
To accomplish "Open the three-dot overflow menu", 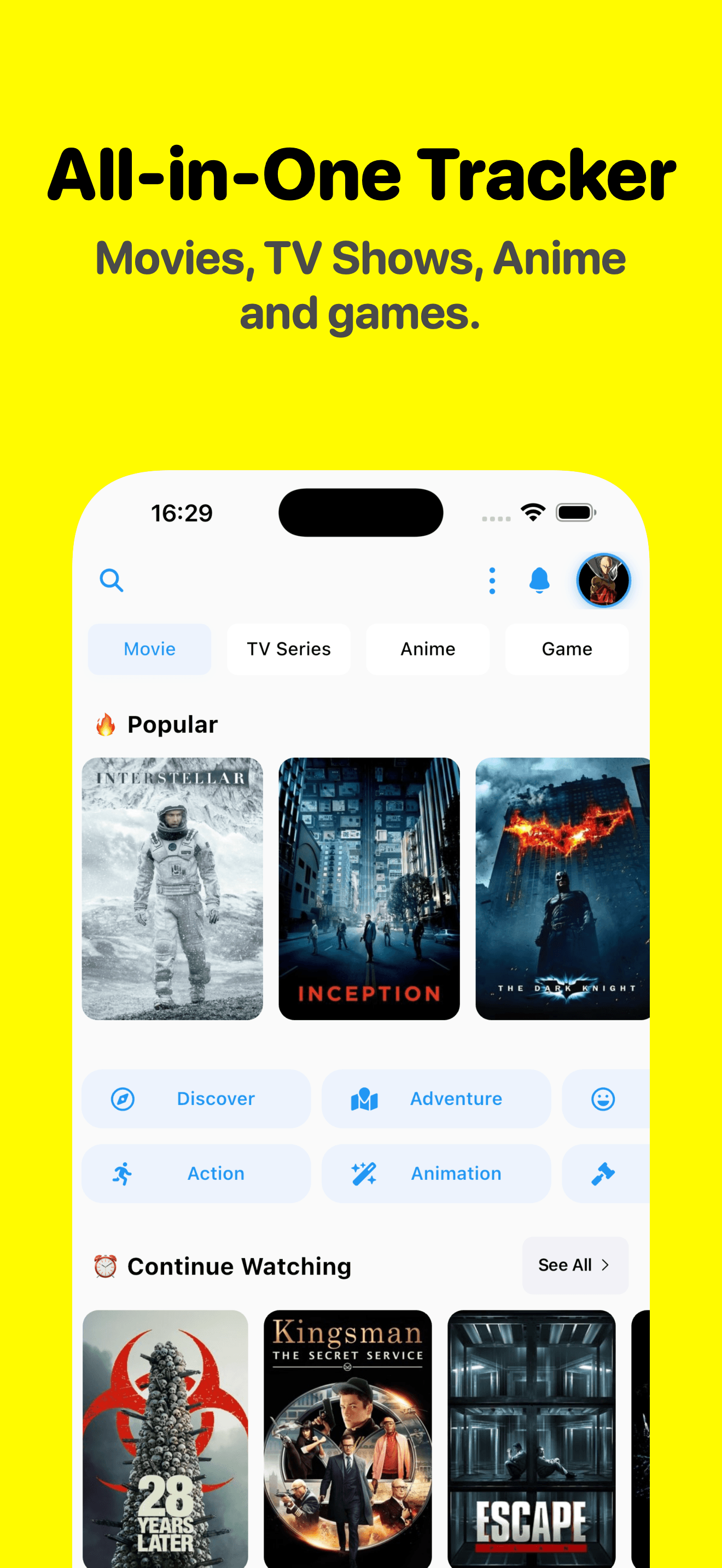I will coord(491,580).
